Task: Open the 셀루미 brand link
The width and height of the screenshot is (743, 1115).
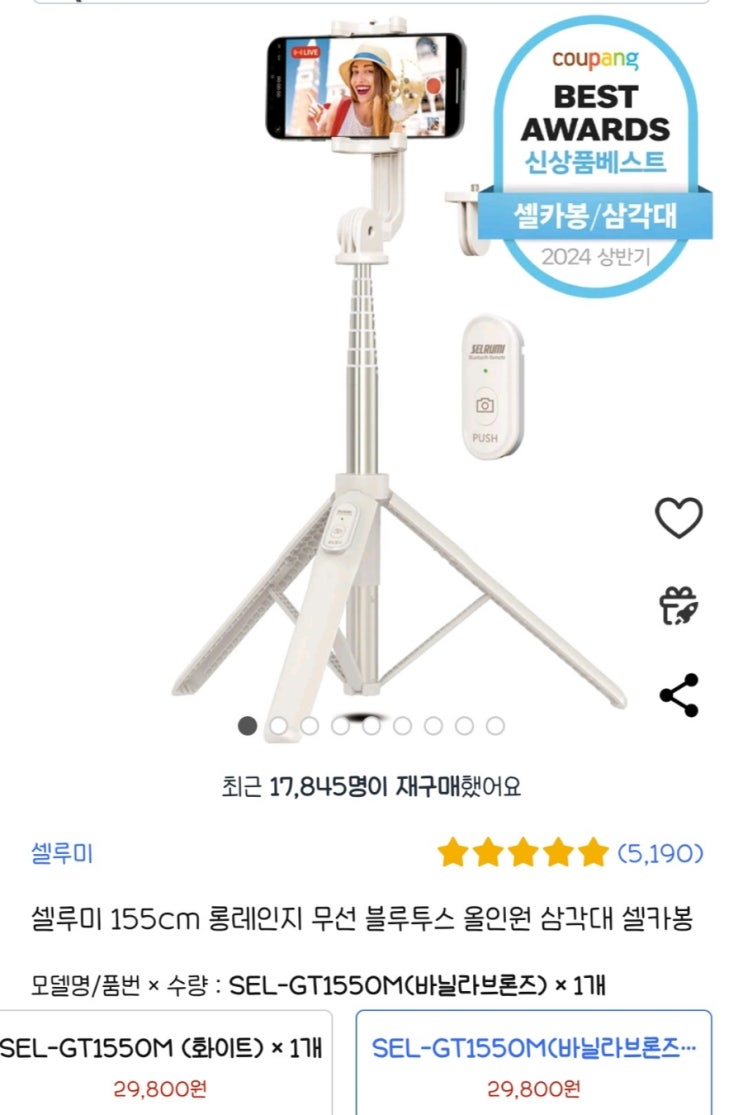Action: click(x=62, y=854)
